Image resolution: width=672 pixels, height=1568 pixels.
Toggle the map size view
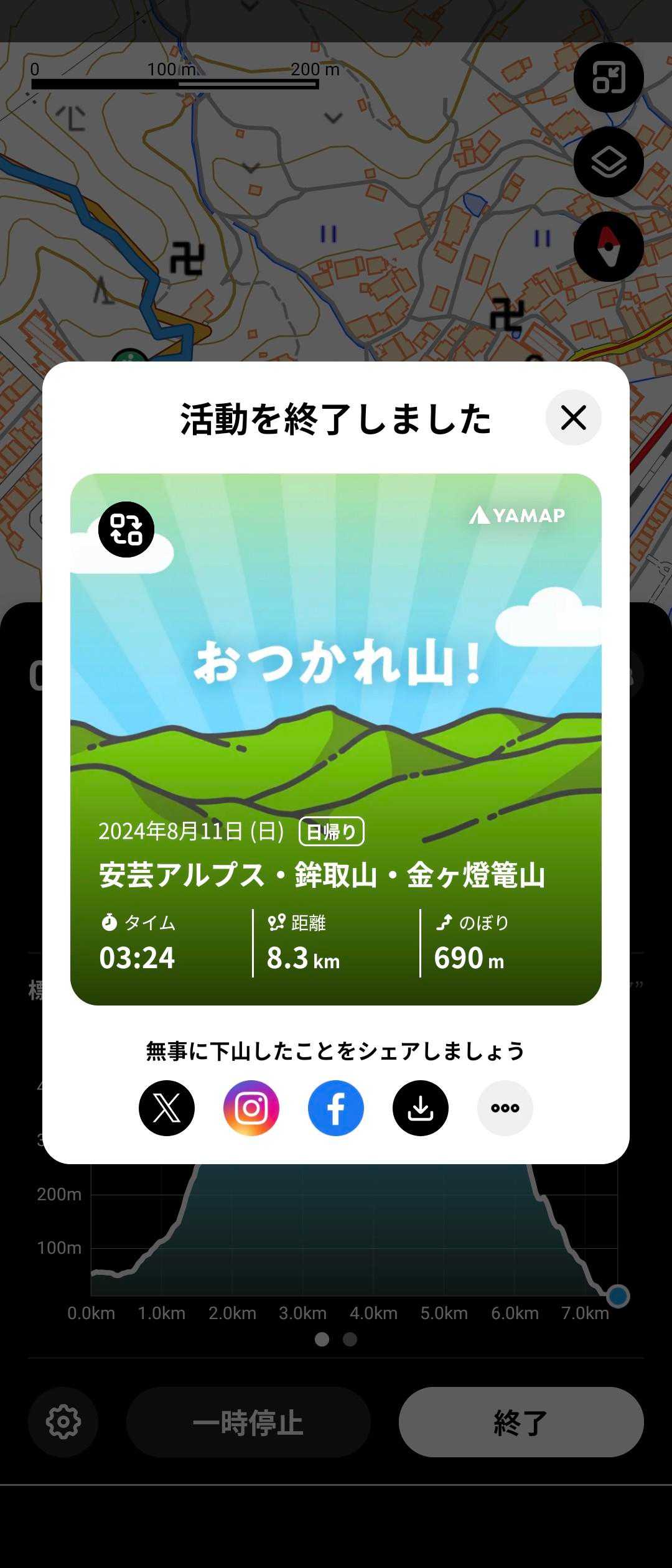click(x=609, y=78)
